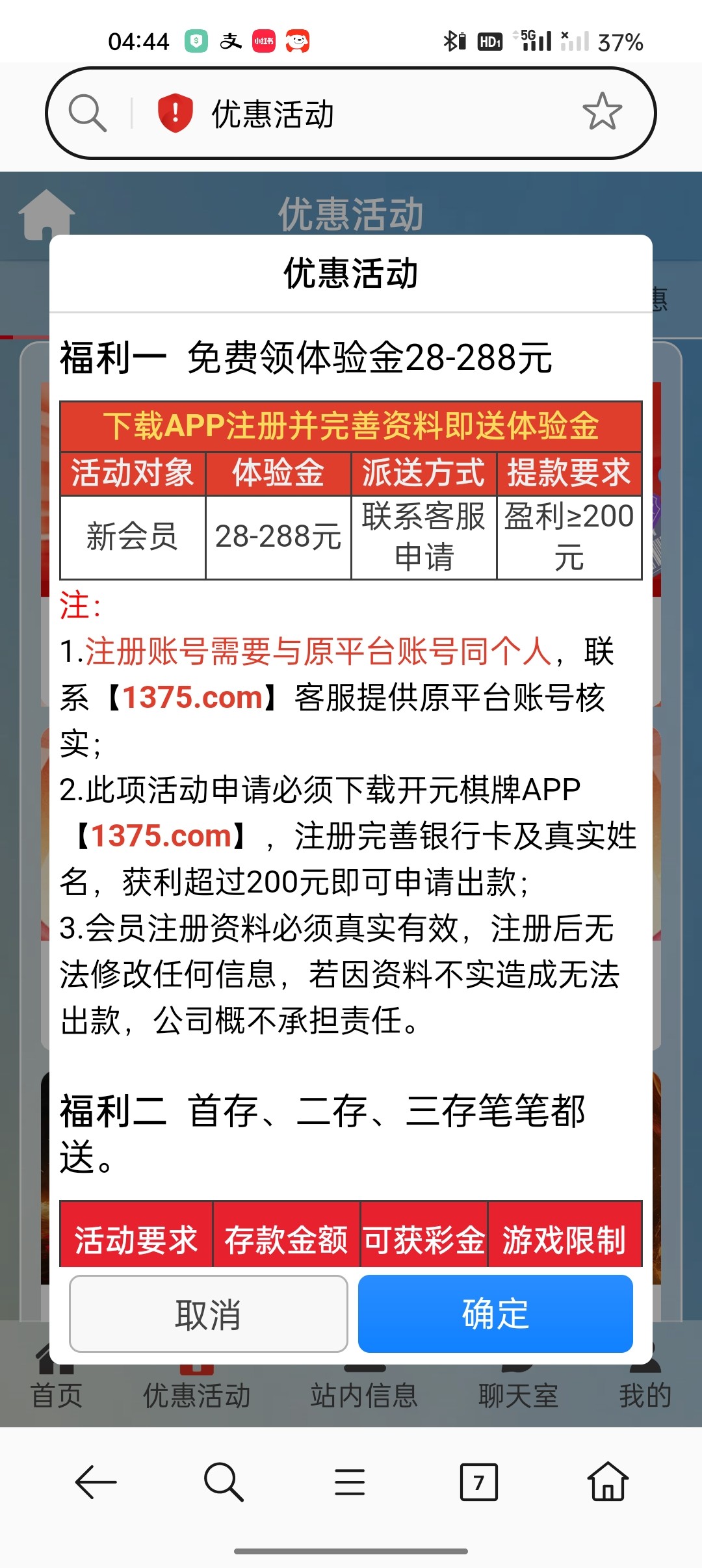Open the red security shield warning
702x1568 pixels.
[175, 113]
